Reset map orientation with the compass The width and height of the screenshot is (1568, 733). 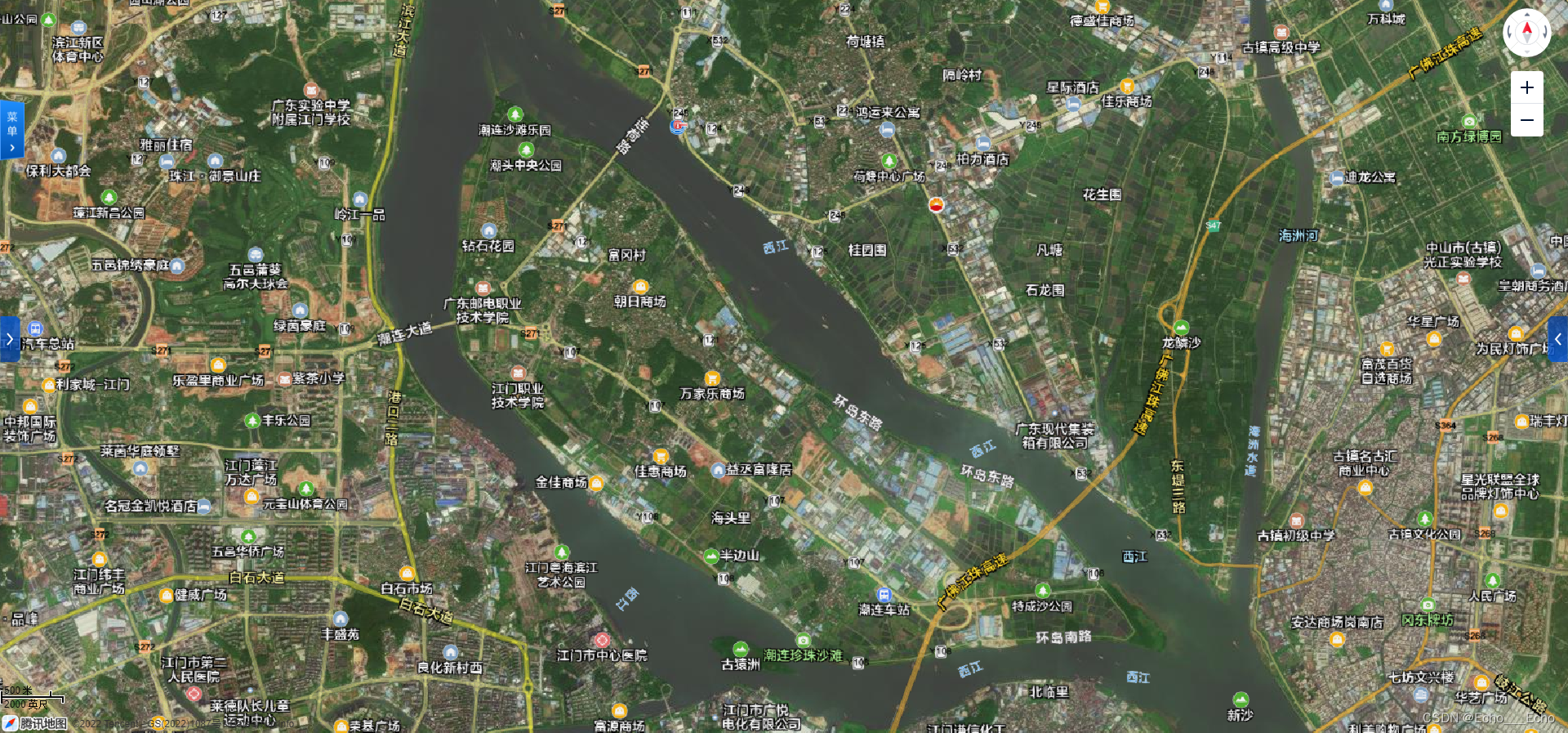pyautogui.click(x=1526, y=33)
